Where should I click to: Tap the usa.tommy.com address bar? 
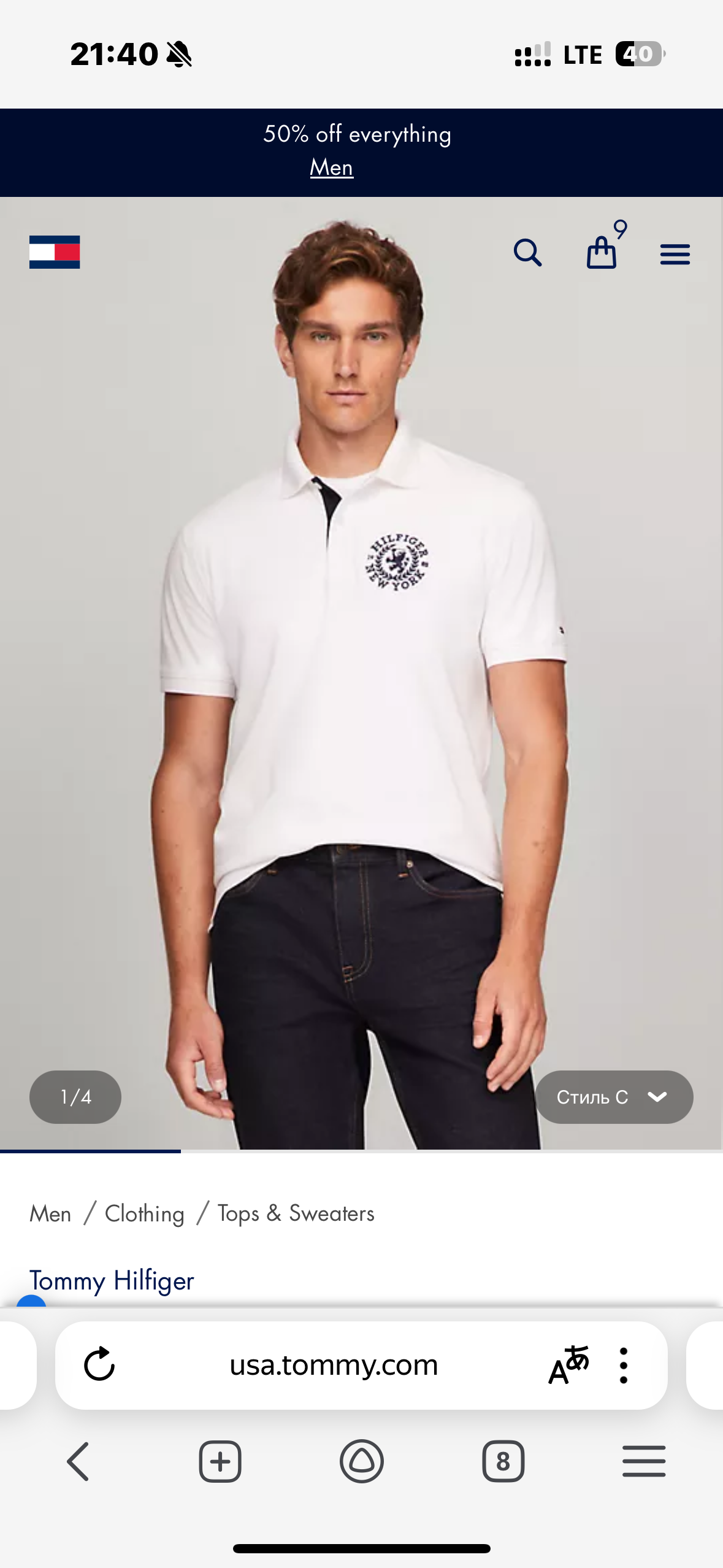pos(334,1364)
